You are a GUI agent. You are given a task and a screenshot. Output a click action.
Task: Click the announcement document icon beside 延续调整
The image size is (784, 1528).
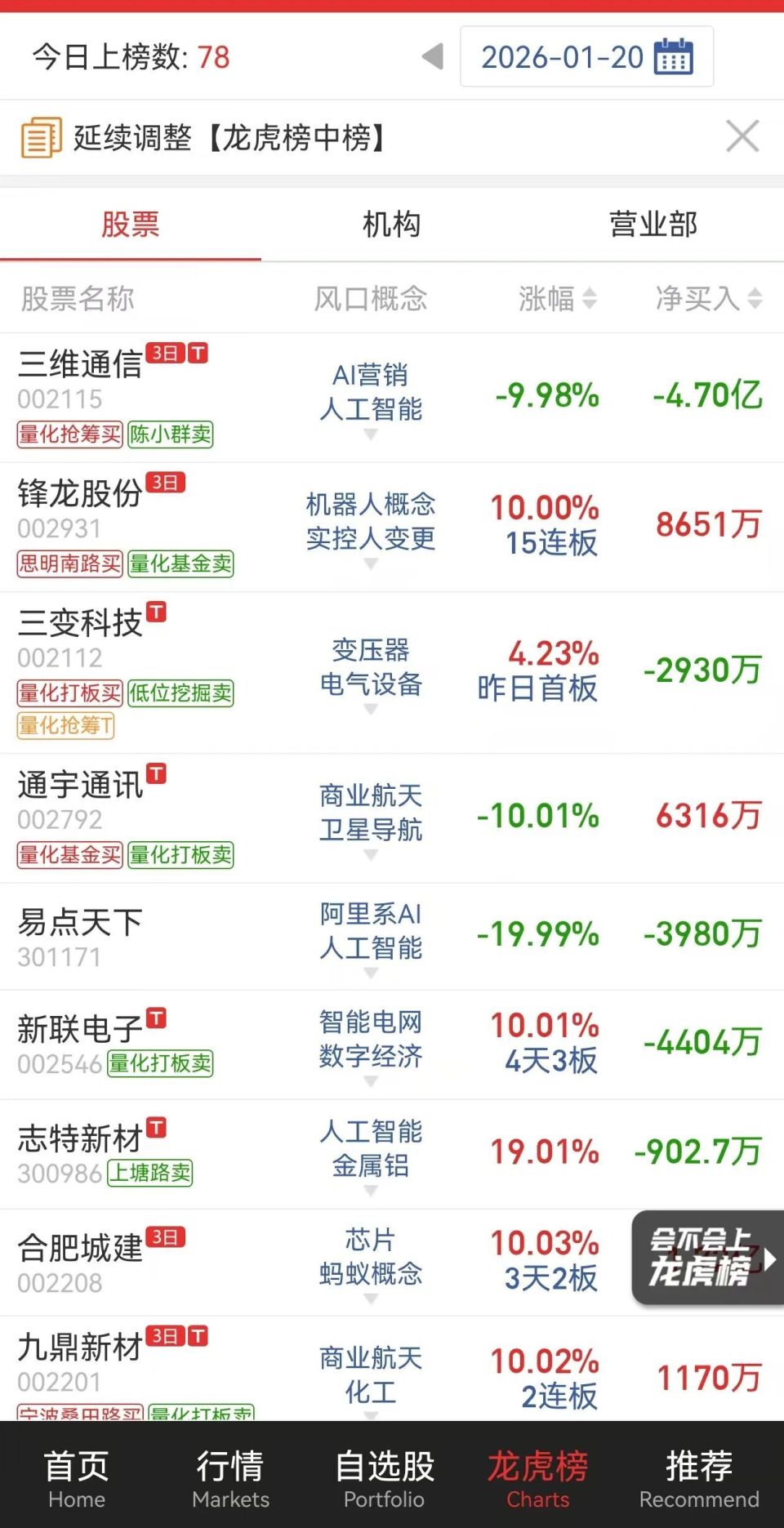pos(42,136)
